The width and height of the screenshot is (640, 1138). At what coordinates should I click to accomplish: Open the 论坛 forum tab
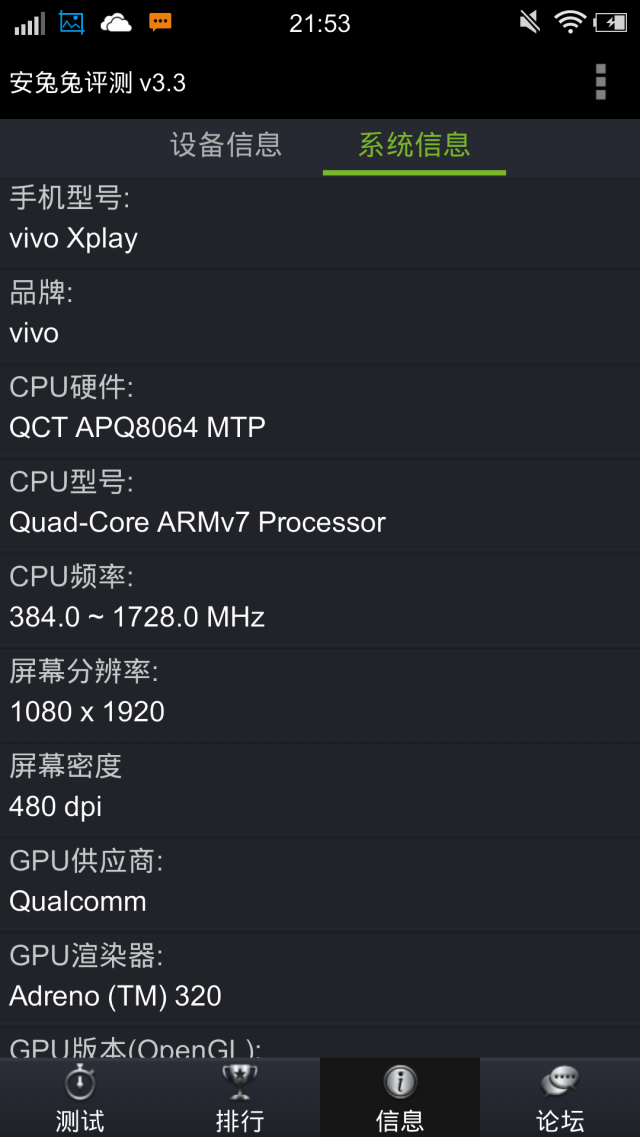tap(559, 1097)
